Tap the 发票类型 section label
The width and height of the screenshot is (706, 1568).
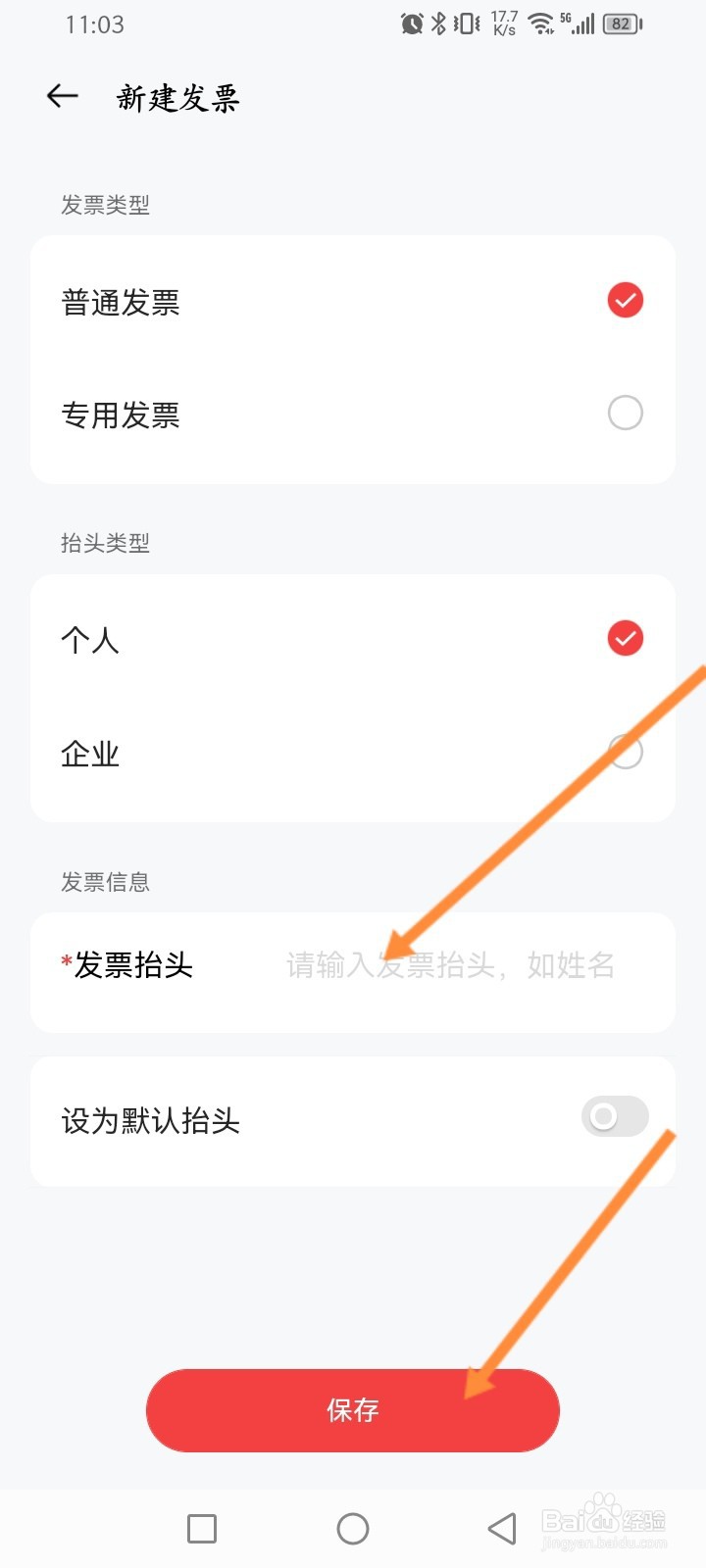click(x=105, y=205)
